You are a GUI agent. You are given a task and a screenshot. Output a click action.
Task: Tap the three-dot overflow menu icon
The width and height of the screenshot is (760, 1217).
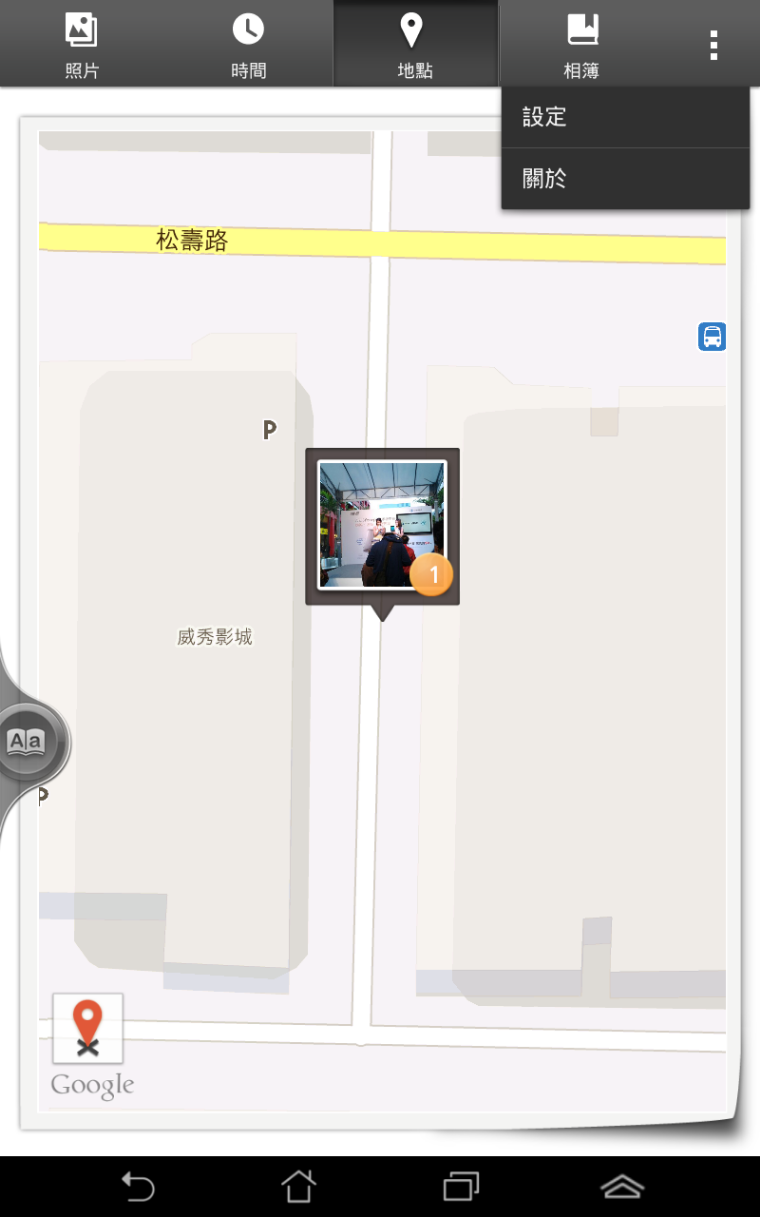click(x=713, y=45)
